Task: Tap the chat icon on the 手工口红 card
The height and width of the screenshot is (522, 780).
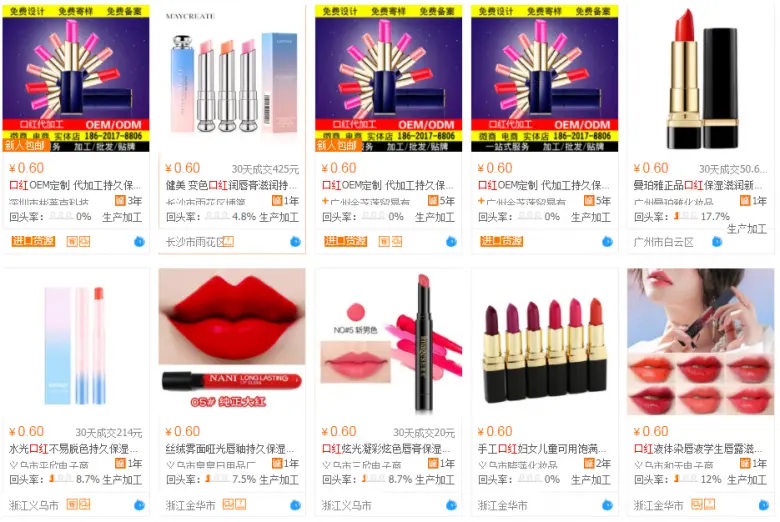Action: 607,505
